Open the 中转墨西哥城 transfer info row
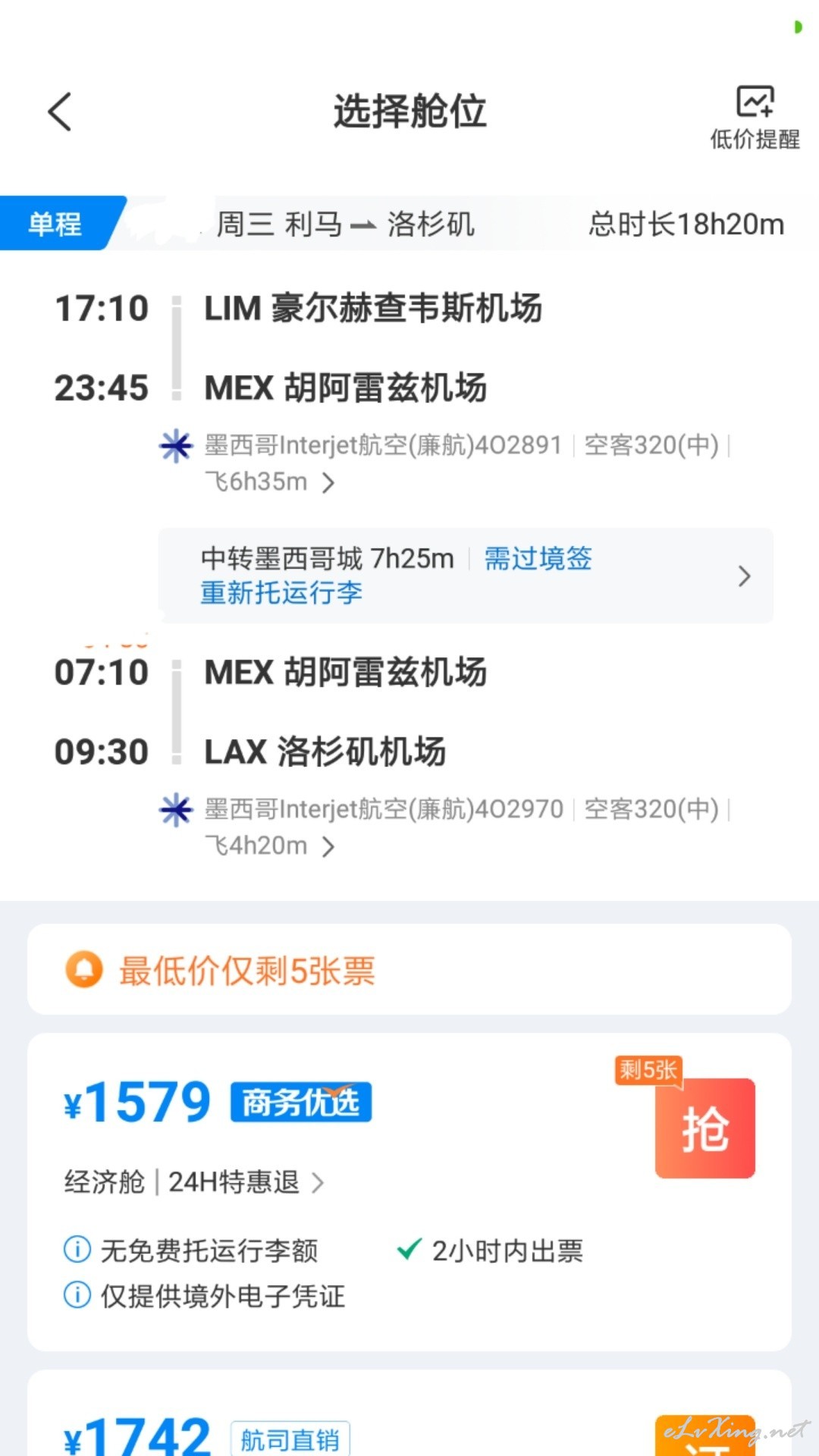Screen dimensions: 819x1456 466,576
